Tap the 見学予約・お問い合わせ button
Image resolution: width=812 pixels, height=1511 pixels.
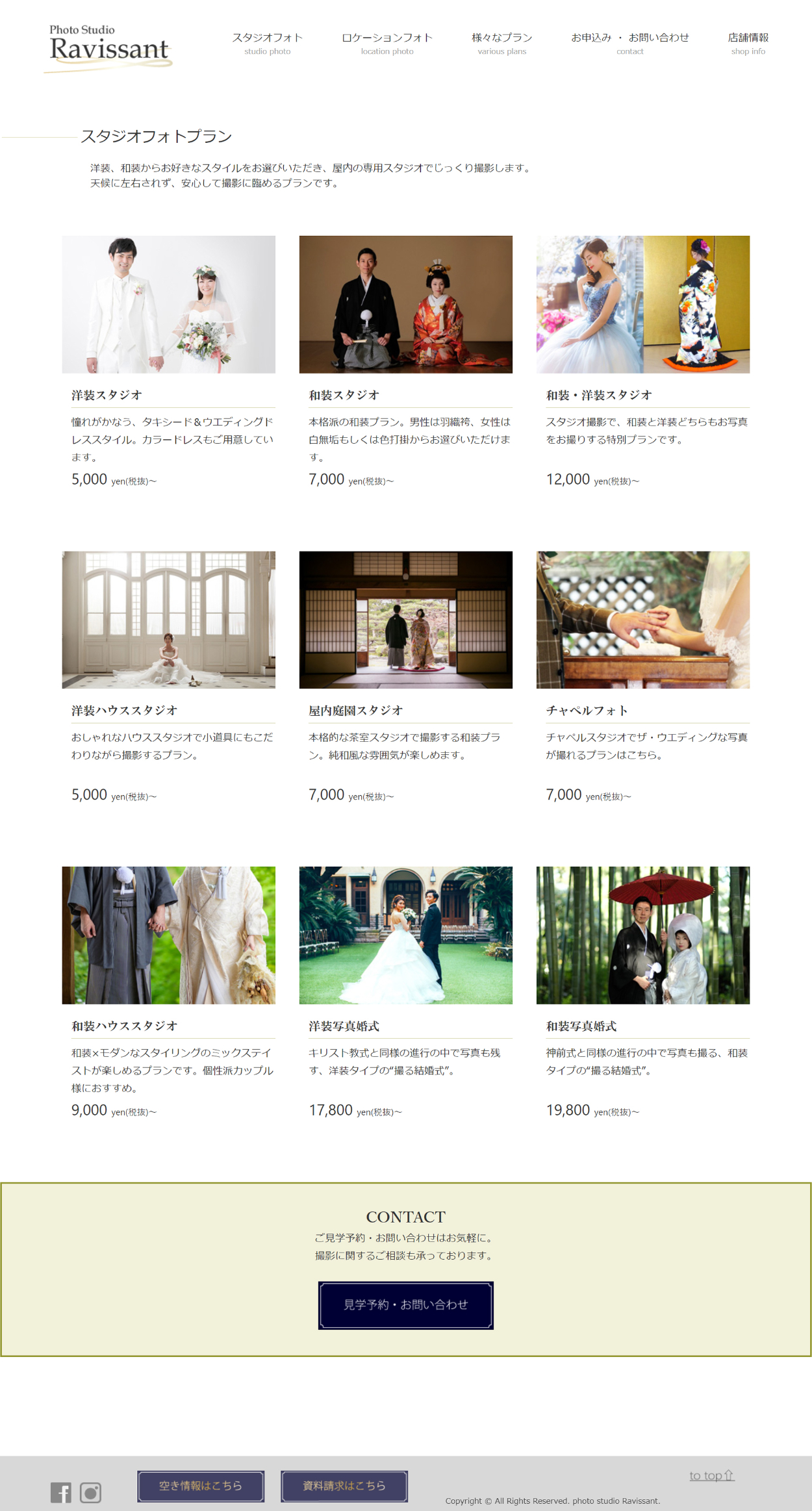pyautogui.click(x=405, y=1304)
